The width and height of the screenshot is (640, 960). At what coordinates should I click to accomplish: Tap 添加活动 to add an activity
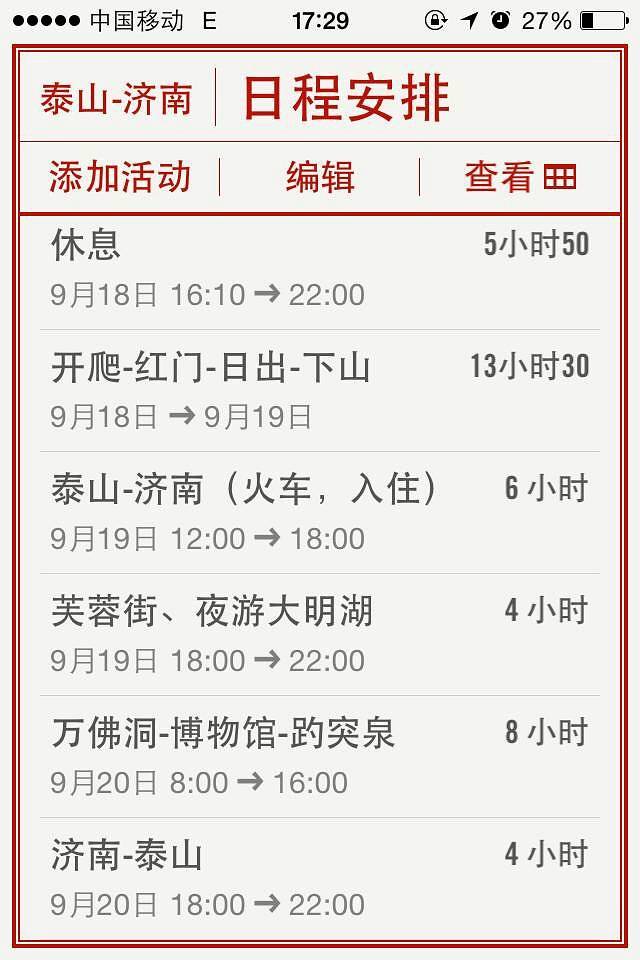tap(119, 178)
